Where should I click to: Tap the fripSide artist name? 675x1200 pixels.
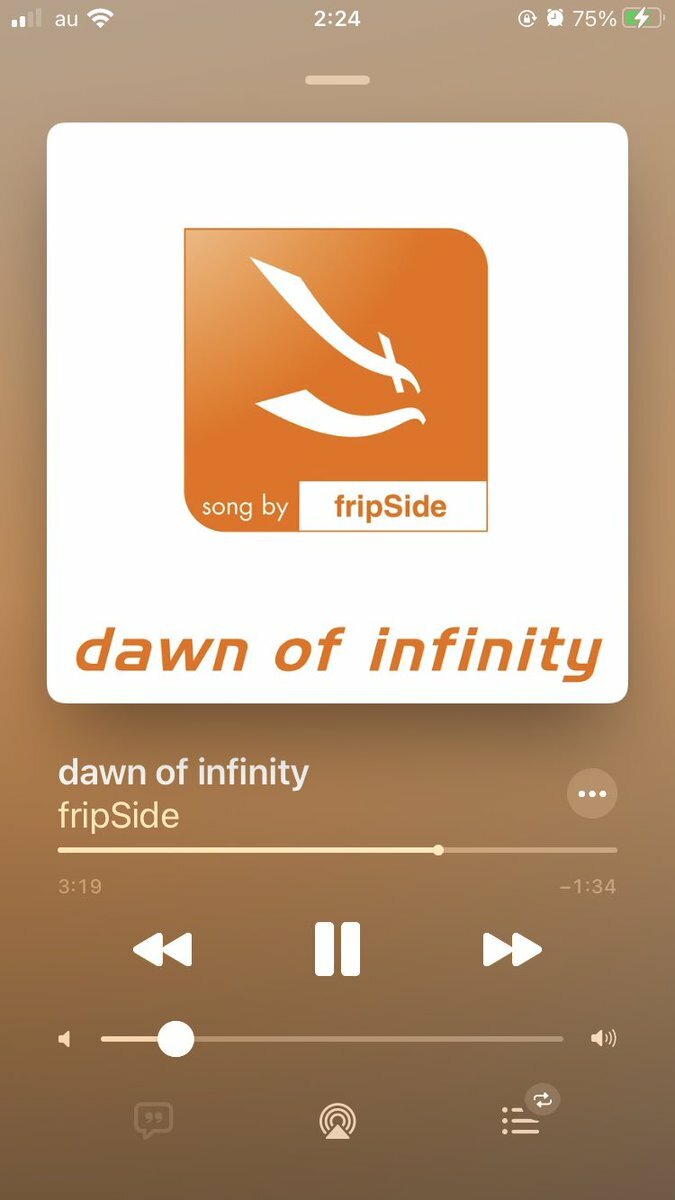[x=119, y=815]
